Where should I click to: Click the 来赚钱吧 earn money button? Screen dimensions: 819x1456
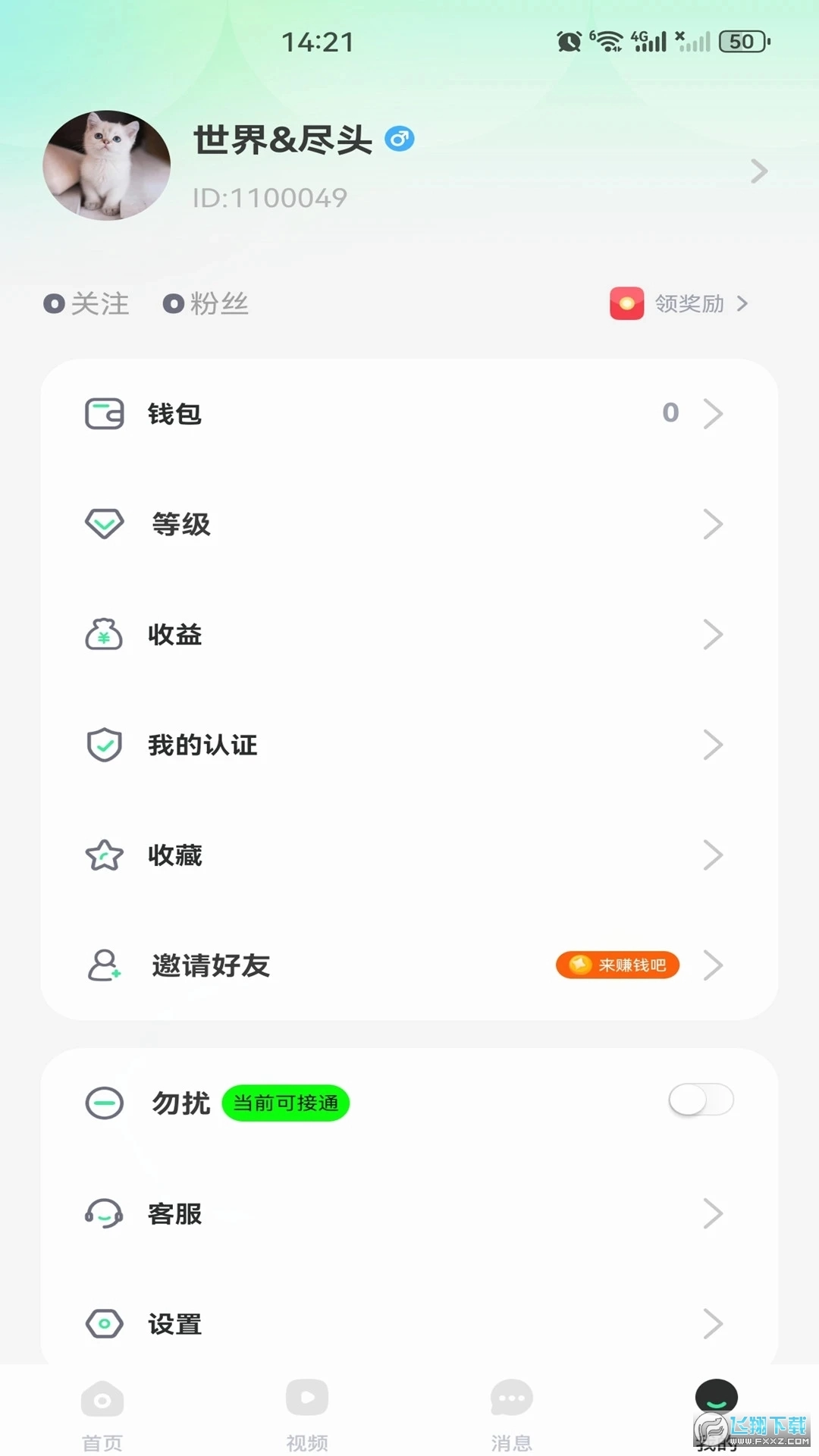coord(617,965)
